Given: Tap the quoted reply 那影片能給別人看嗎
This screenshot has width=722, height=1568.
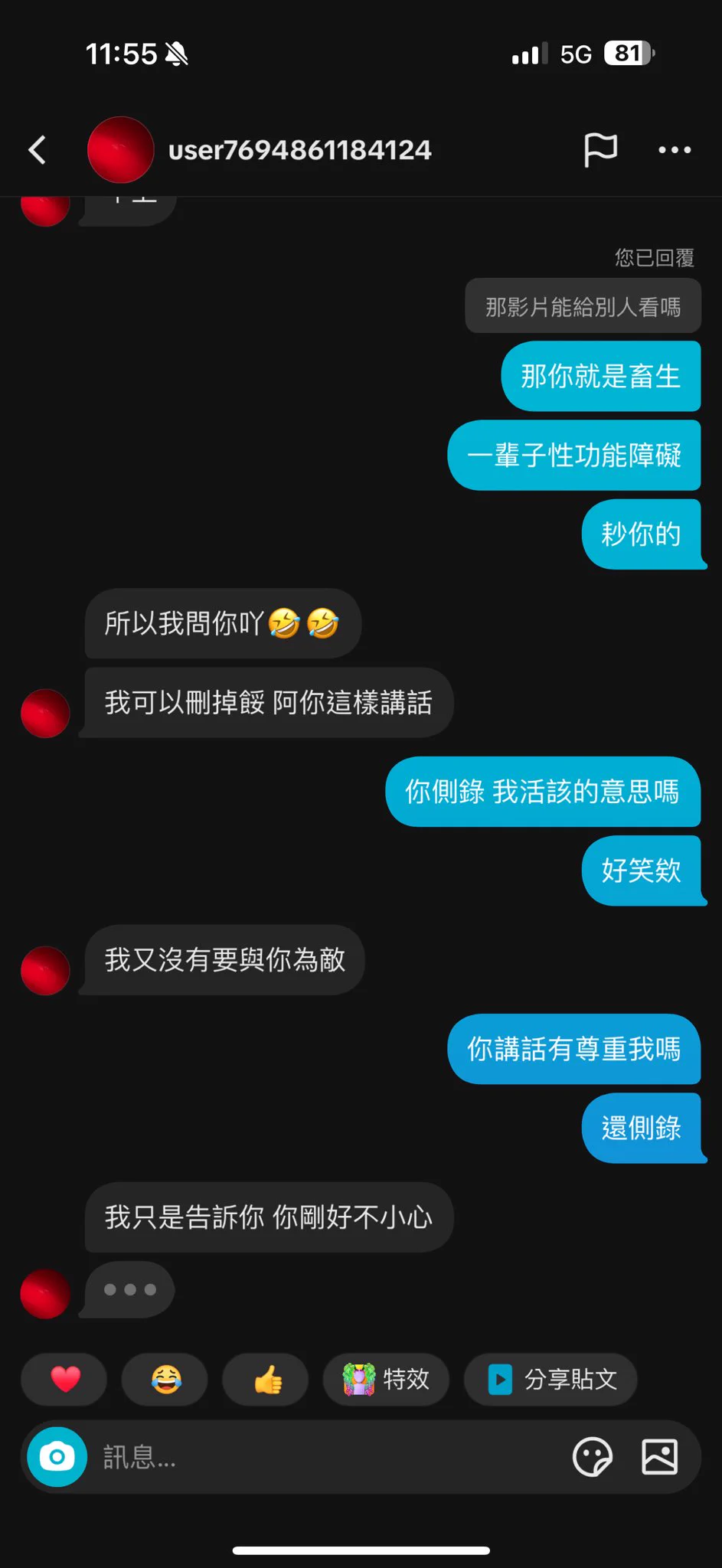Looking at the screenshot, I should [583, 307].
